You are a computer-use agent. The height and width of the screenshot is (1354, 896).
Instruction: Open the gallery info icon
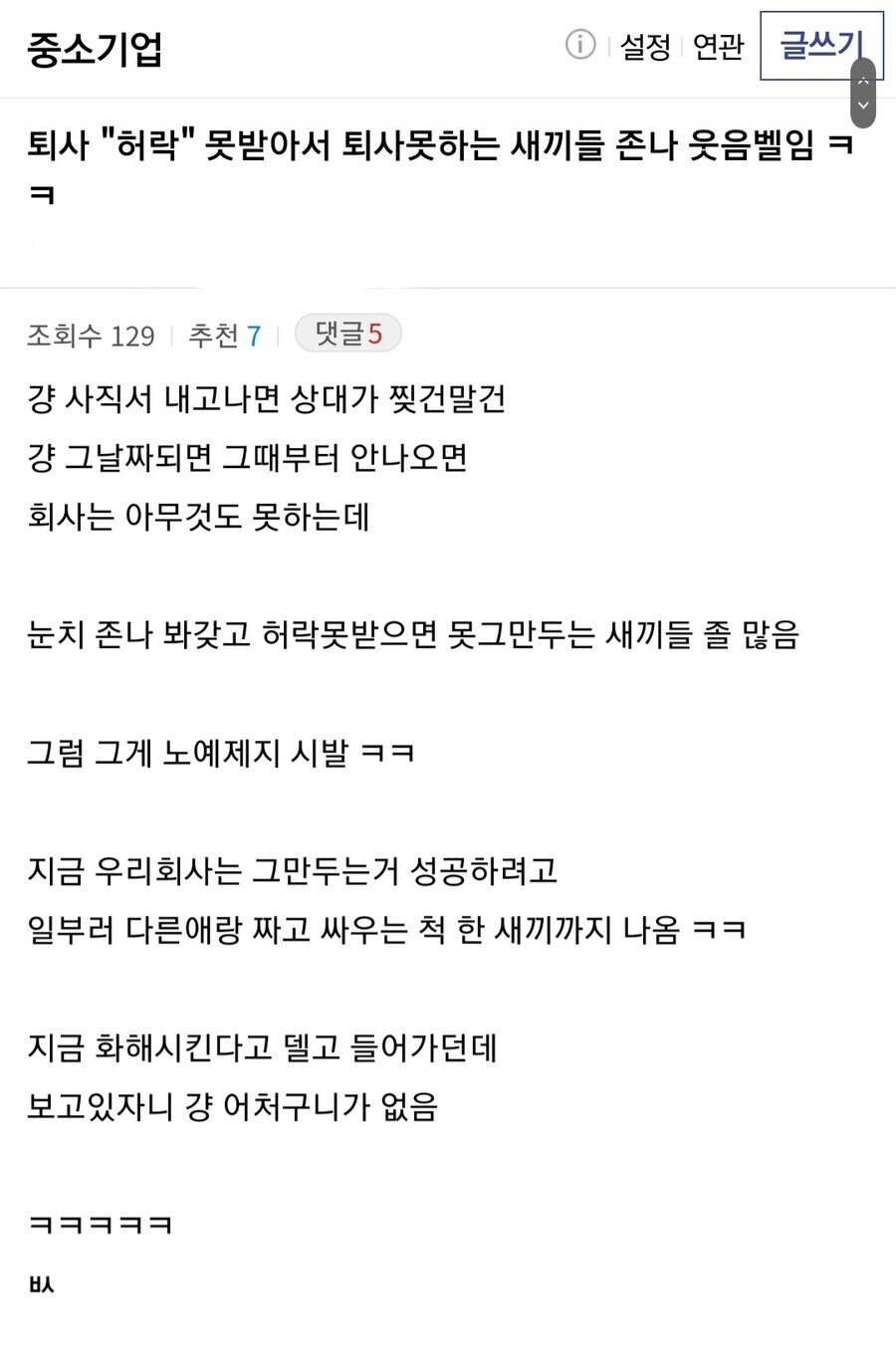point(579,45)
